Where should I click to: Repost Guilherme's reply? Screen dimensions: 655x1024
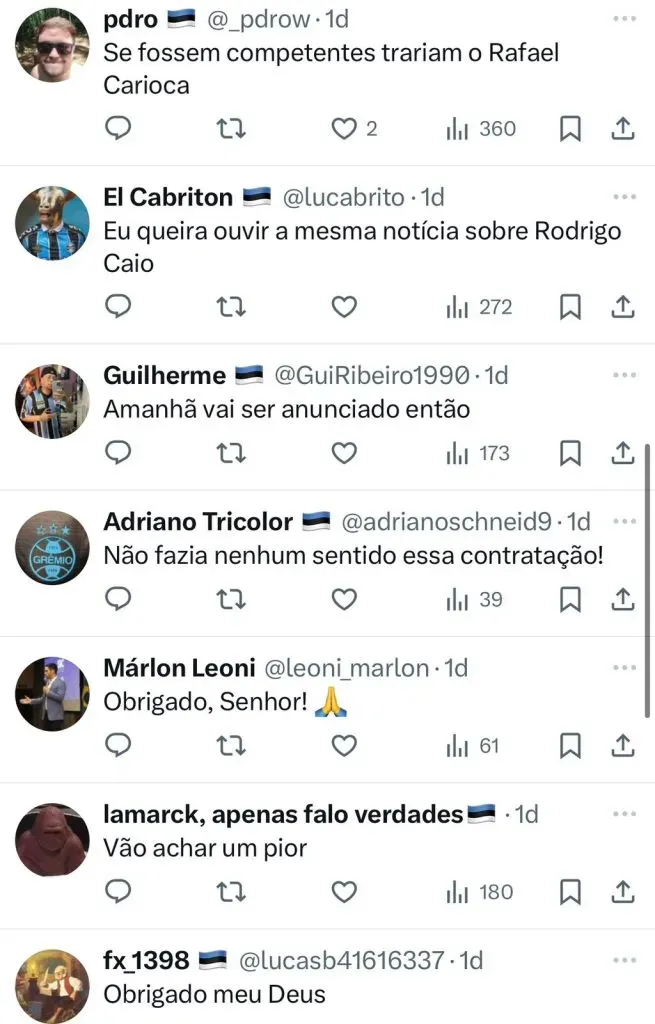pyautogui.click(x=231, y=454)
